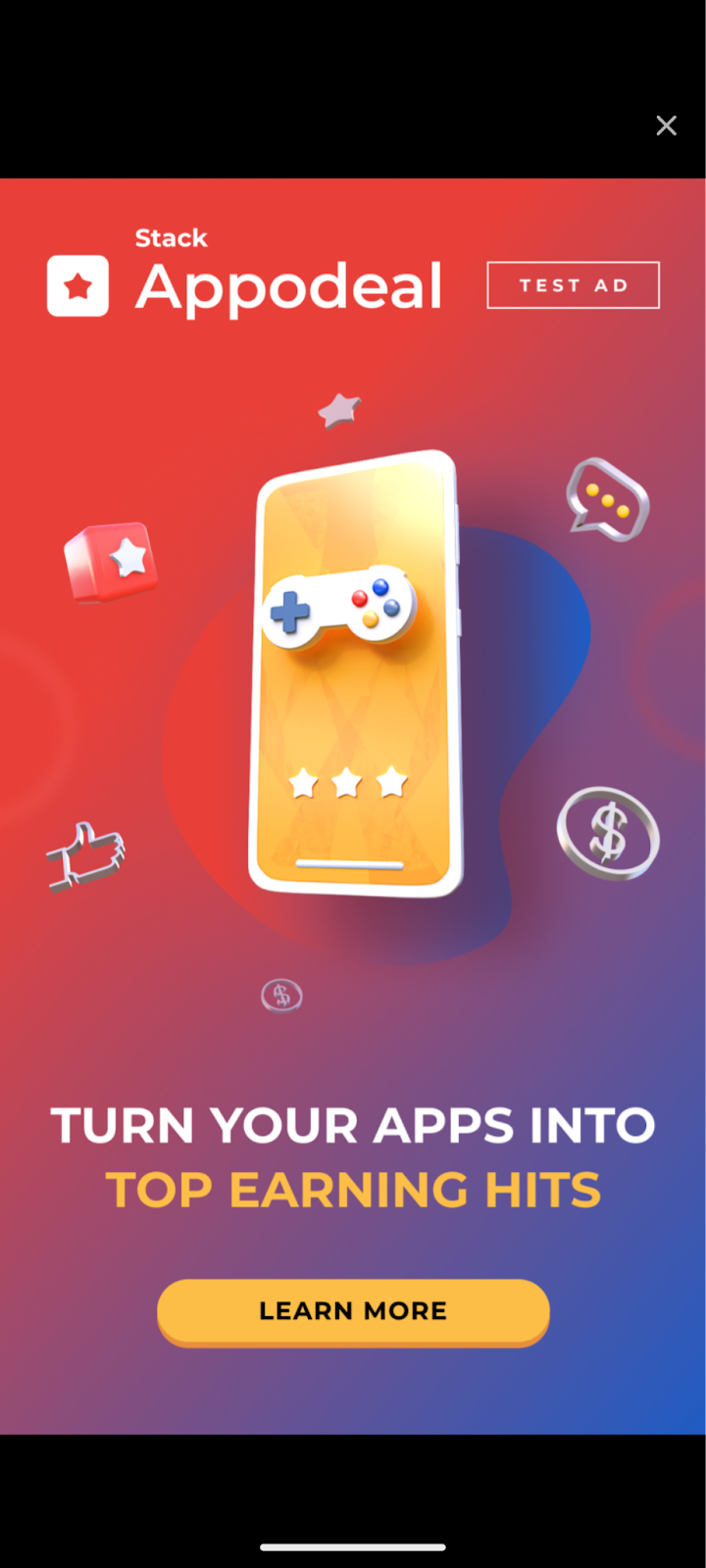Tap the Learn More button
Viewport: 706px width, 1568px height.
click(x=353, y=1311)
